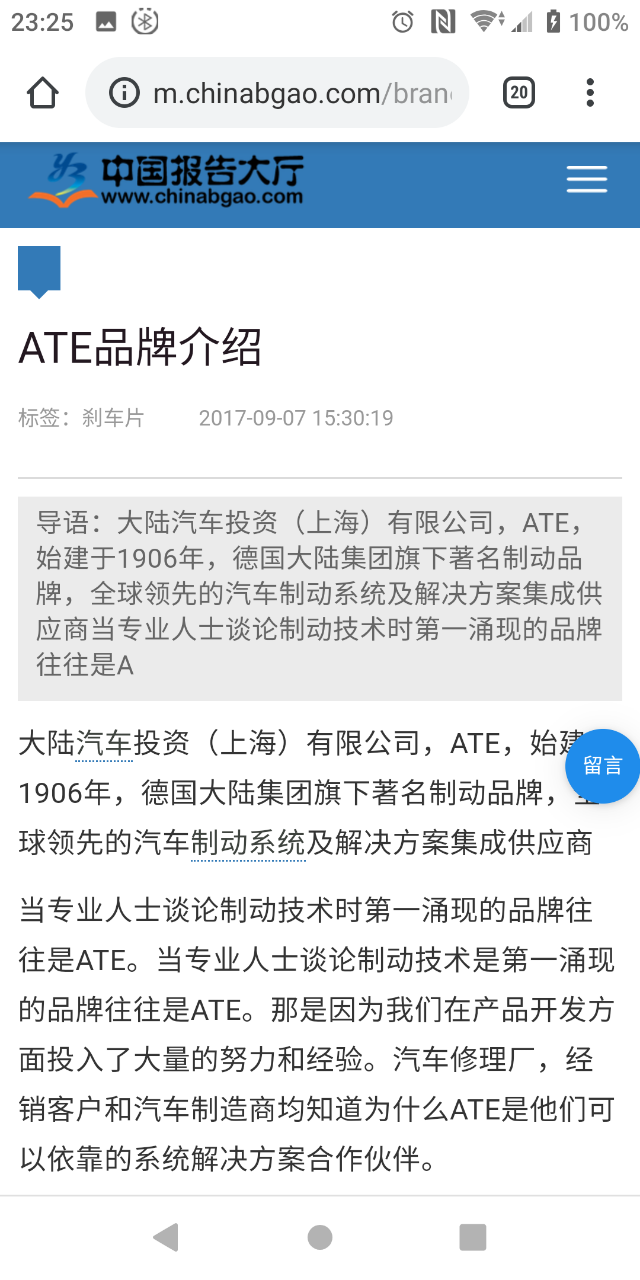Open the site hamburger menu

pyautogui.click(x=587, y=179)
